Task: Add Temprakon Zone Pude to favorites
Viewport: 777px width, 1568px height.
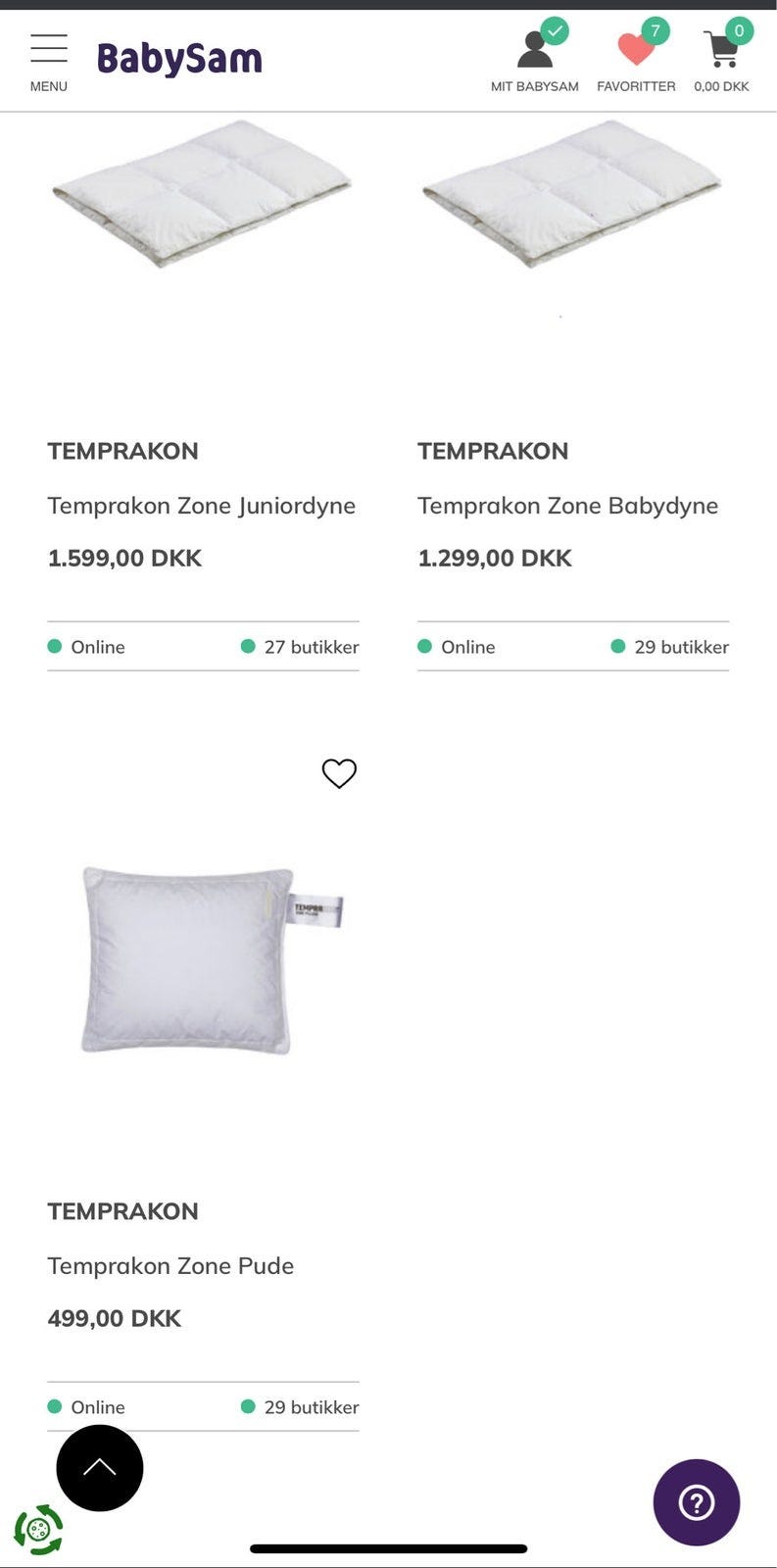Action: point(339,773)
